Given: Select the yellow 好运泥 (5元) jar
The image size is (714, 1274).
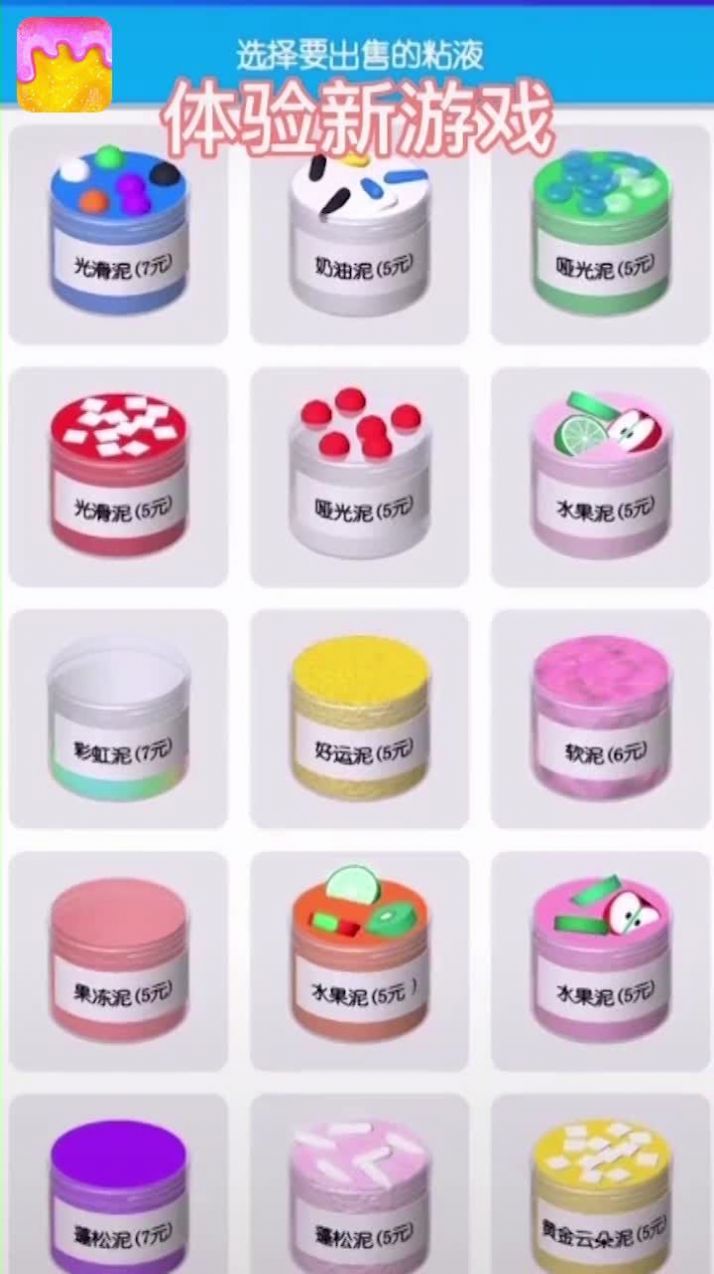Looking at the screenshot, I should [x=359, y=720].
